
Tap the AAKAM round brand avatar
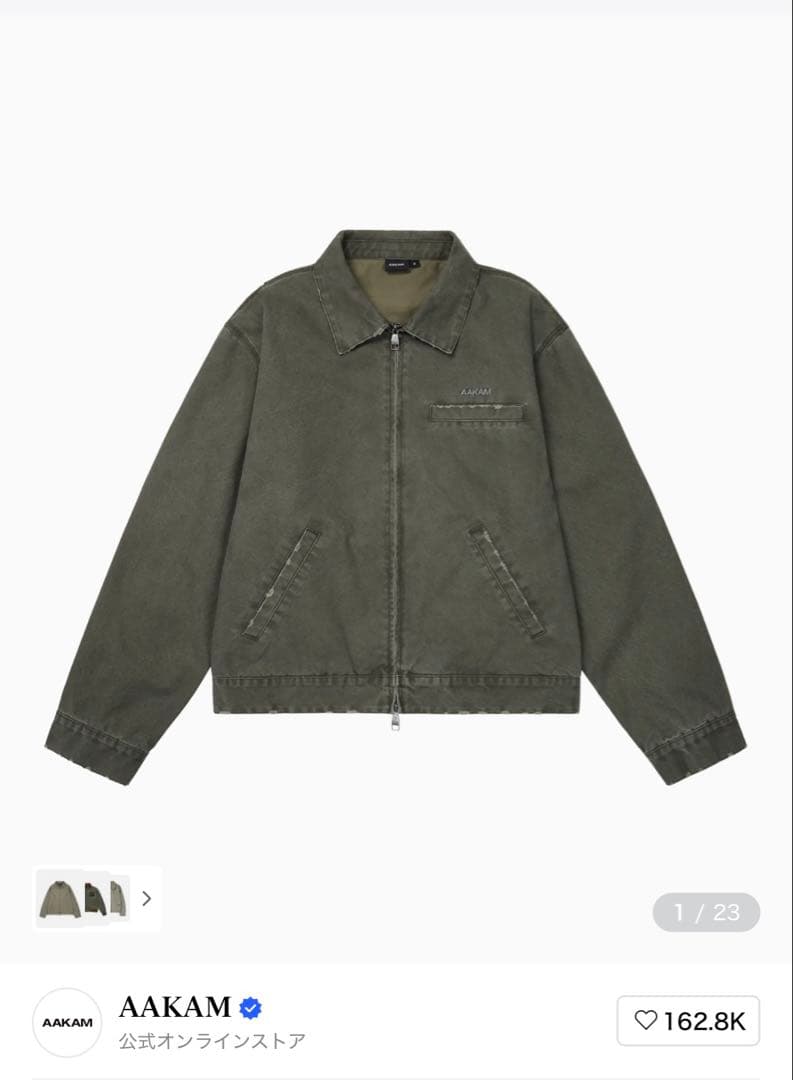click(x=67, y=1022)
